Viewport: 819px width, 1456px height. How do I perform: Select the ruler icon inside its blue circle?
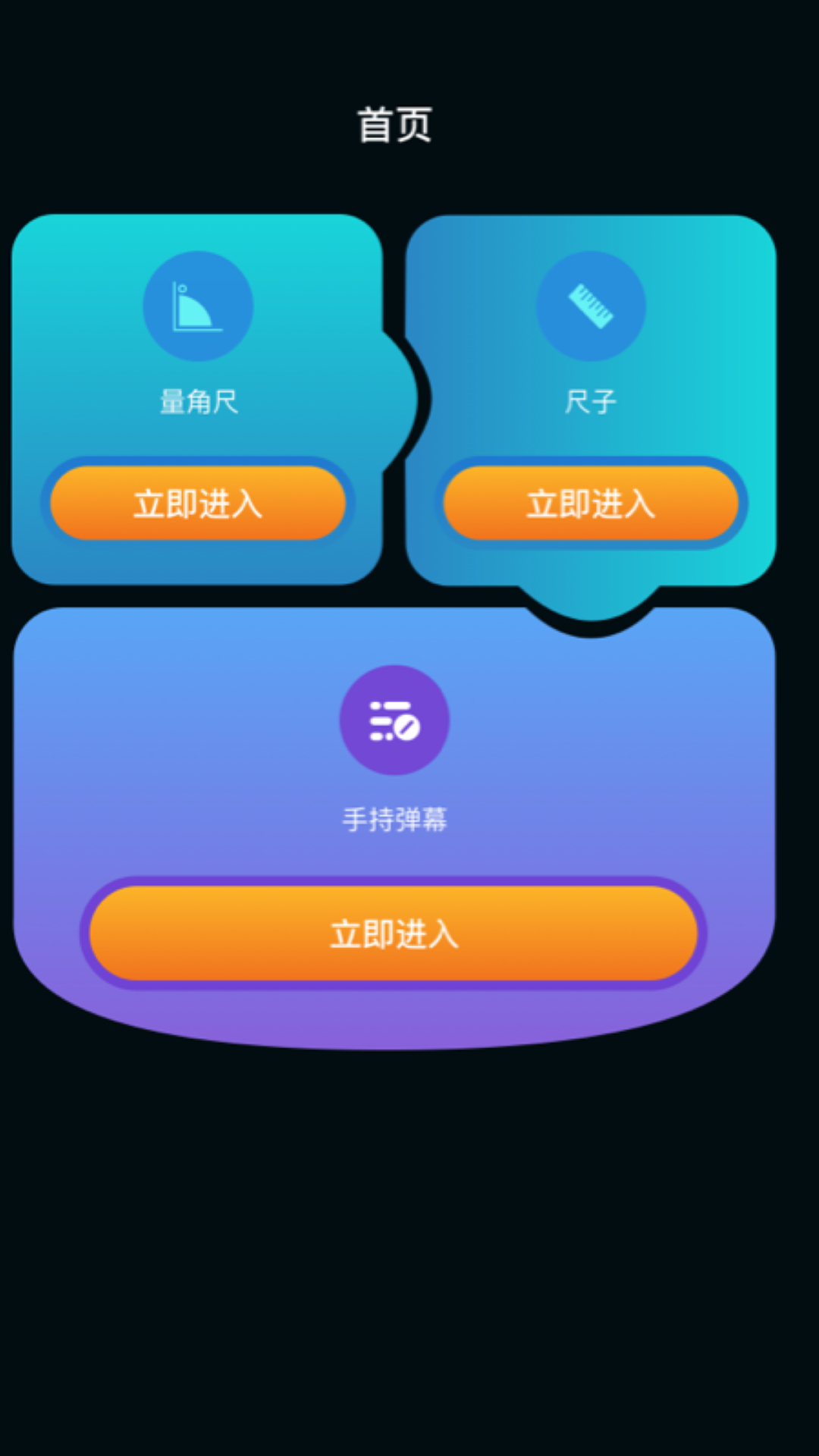pyautogui.click(x=590, y=305)
